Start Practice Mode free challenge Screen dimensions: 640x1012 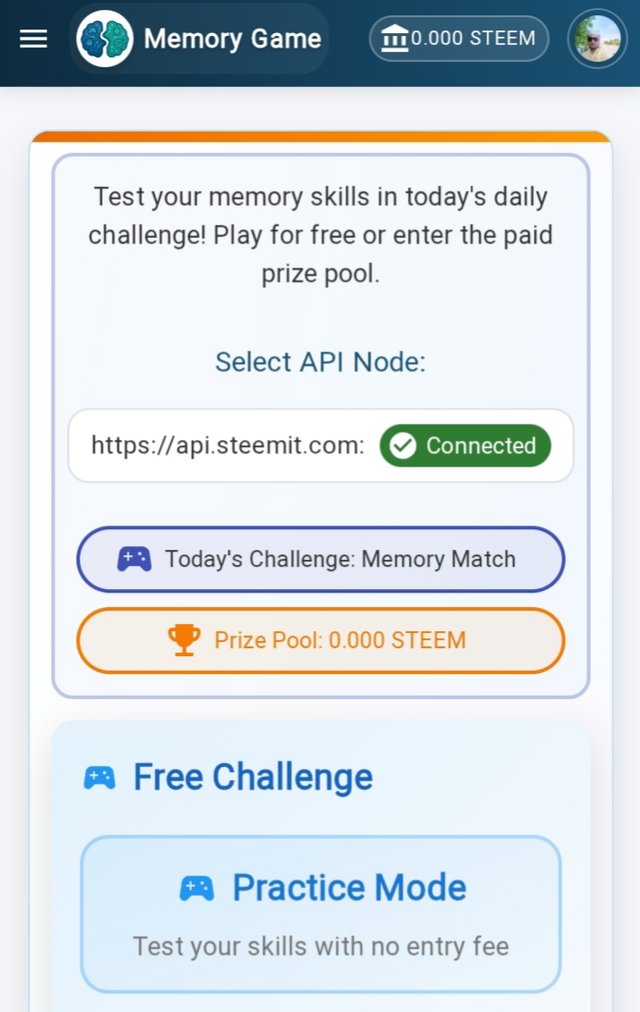tap(321, 913)
